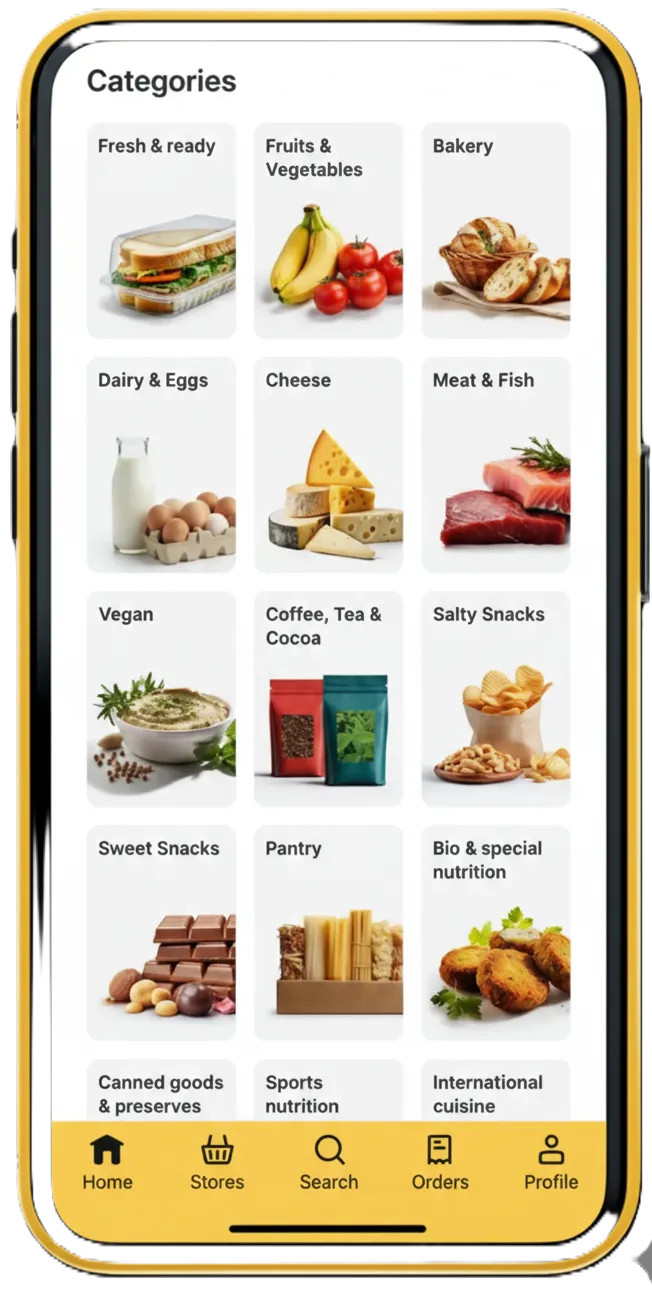
Task: Browse the Fruits & Vegetables category
Action: (328, 231)
